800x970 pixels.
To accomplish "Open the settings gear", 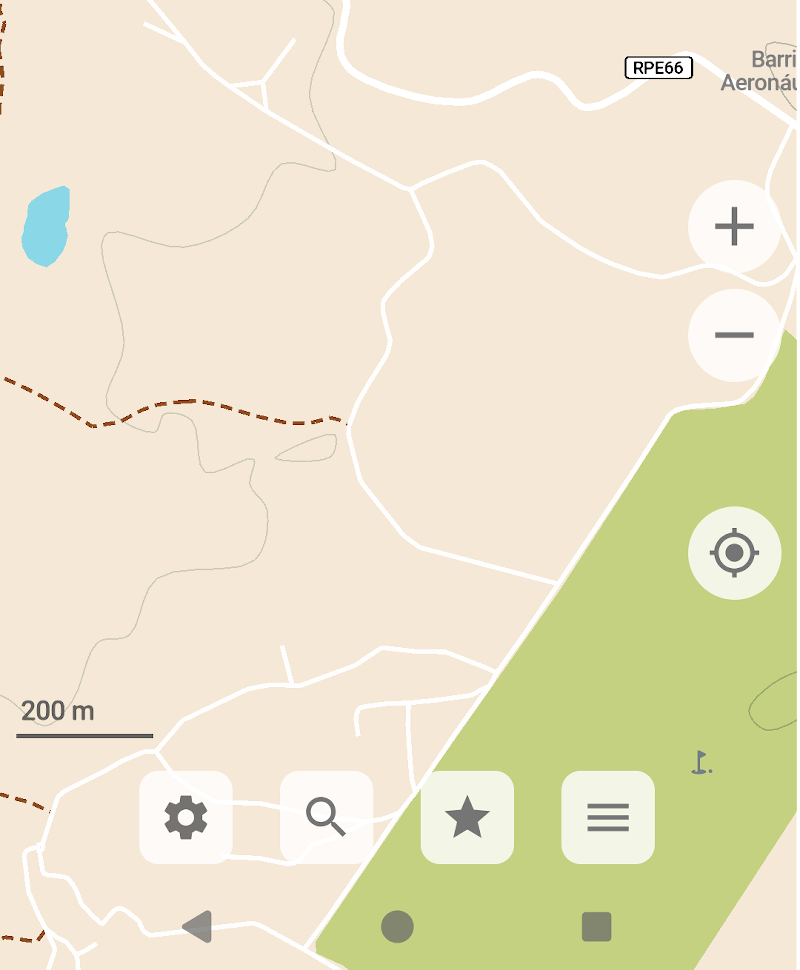I will pos(186,817).
